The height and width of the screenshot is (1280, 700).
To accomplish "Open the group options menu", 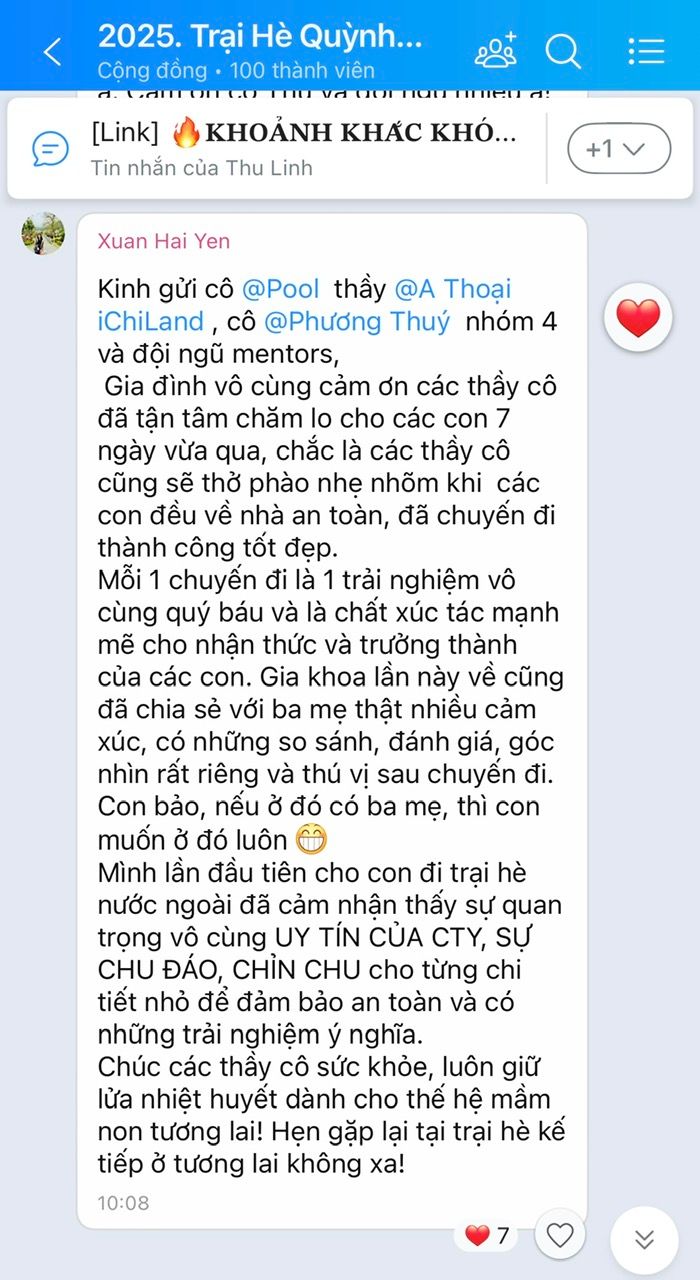I will 646,50.
